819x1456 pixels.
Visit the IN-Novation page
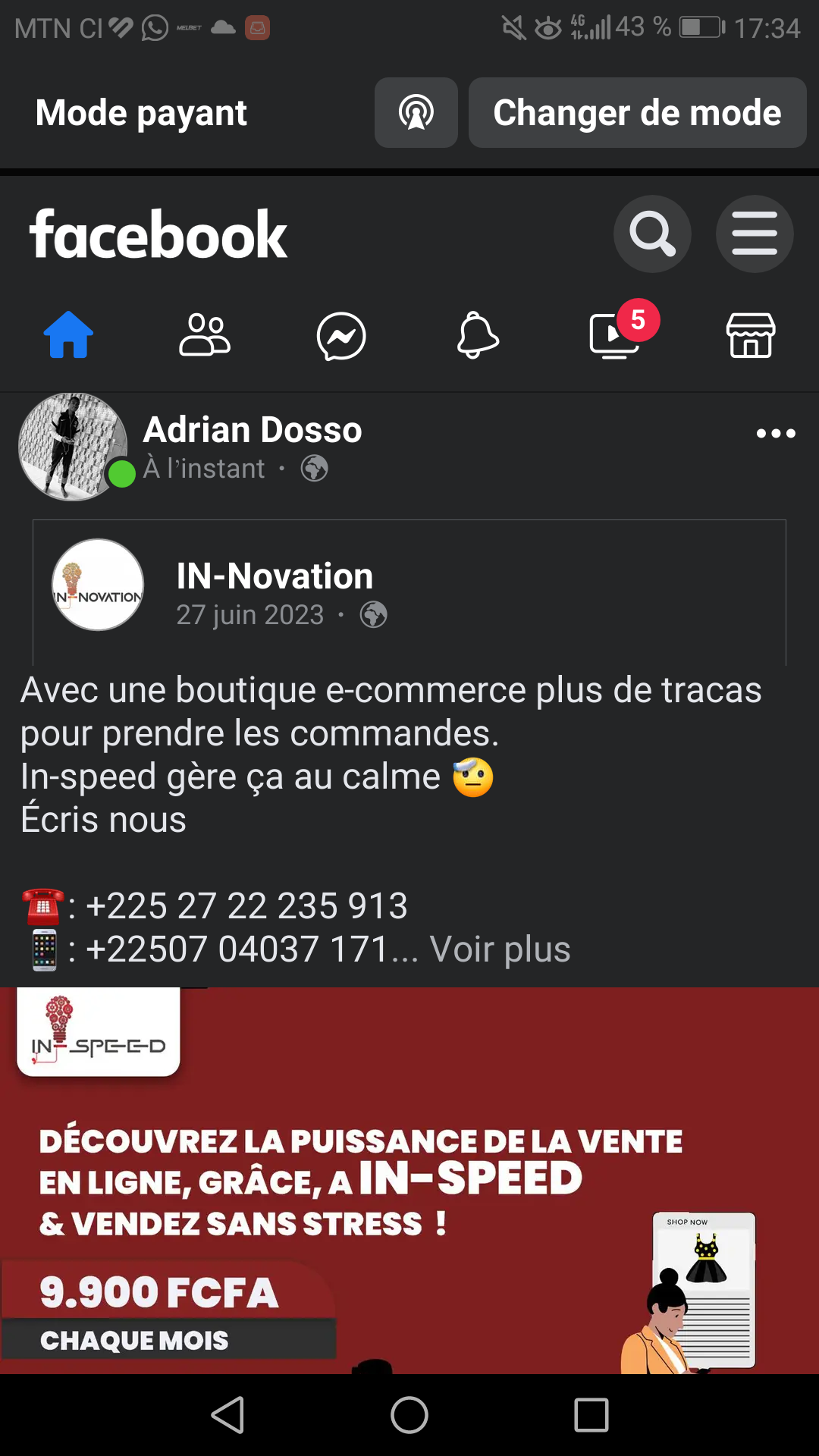point(275,576)
